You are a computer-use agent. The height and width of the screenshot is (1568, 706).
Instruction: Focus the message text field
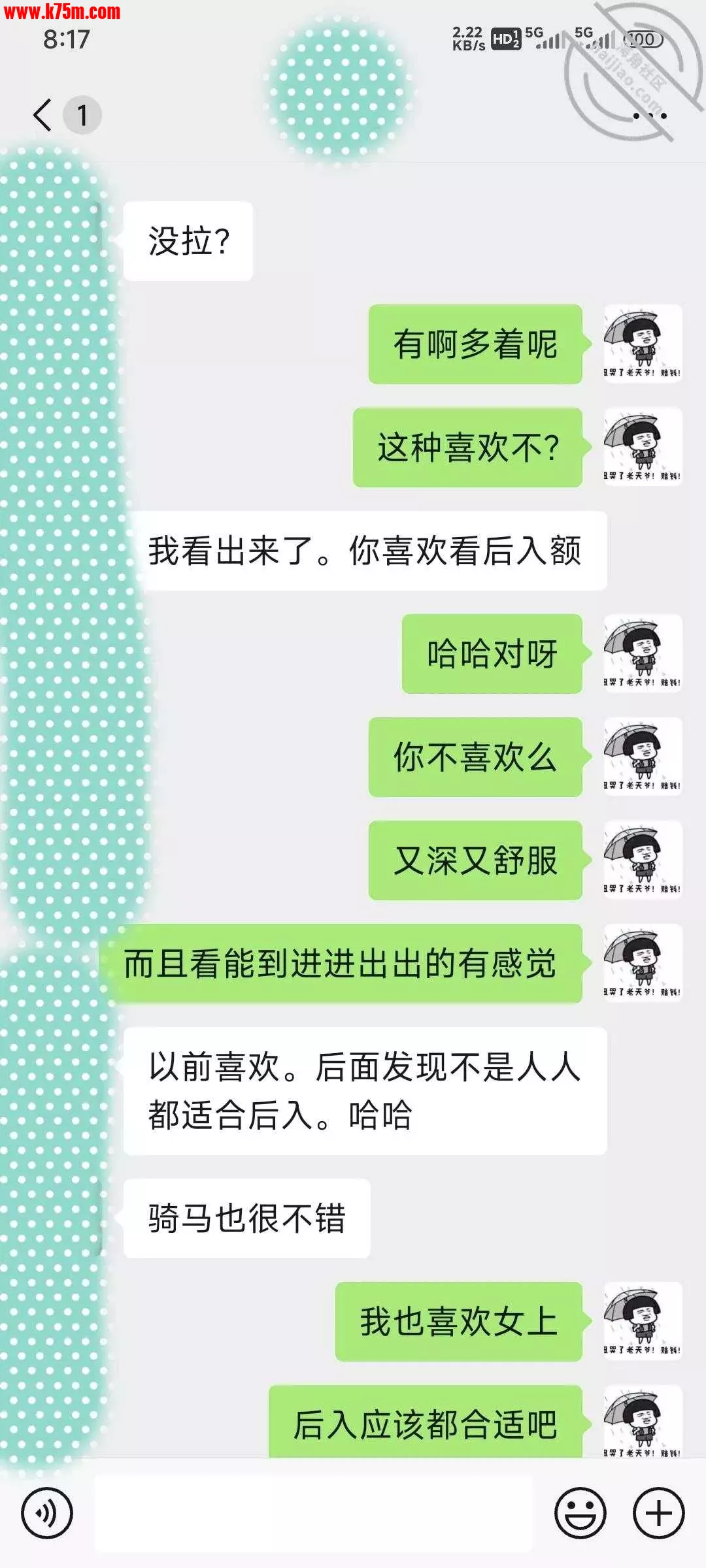click(314, 1513)
